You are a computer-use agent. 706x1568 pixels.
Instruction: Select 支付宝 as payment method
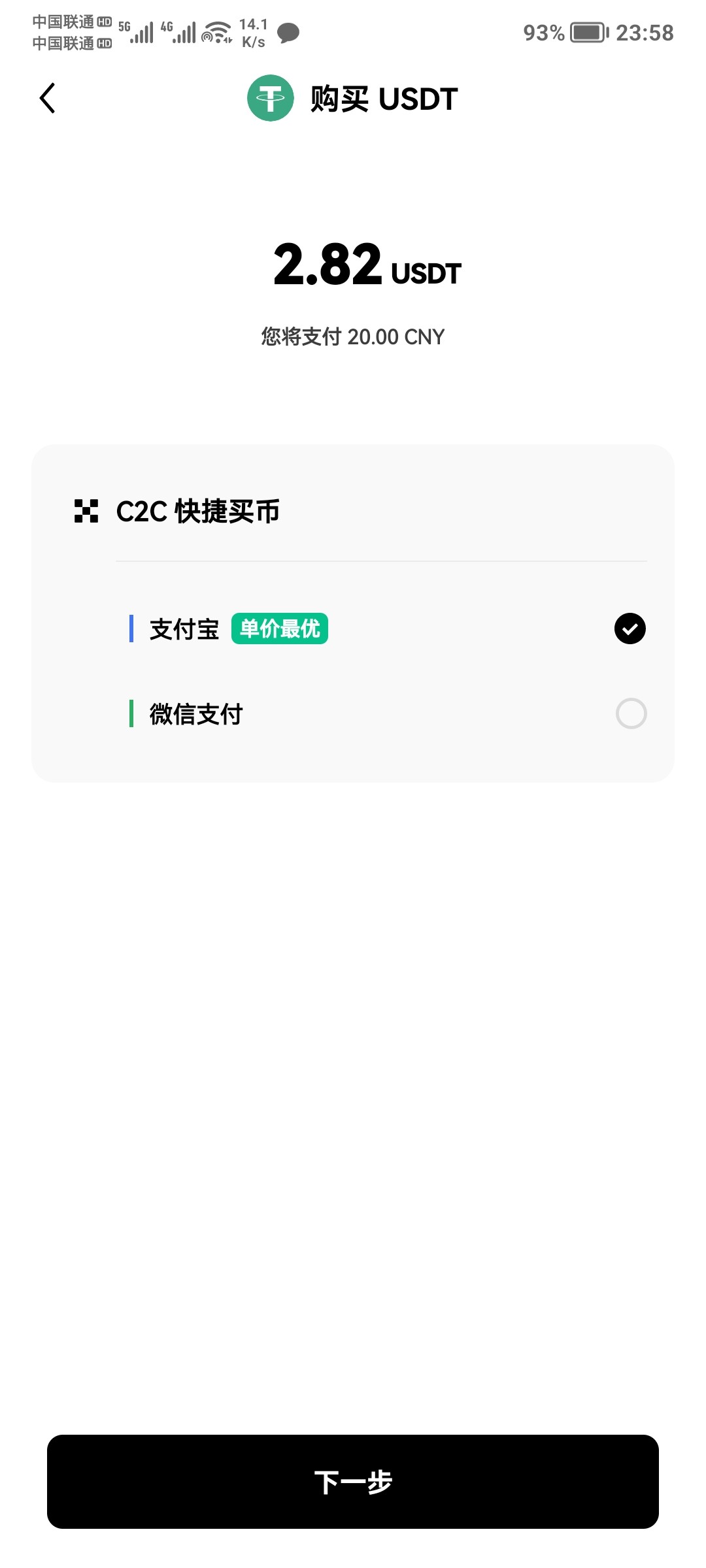point(630,629)
